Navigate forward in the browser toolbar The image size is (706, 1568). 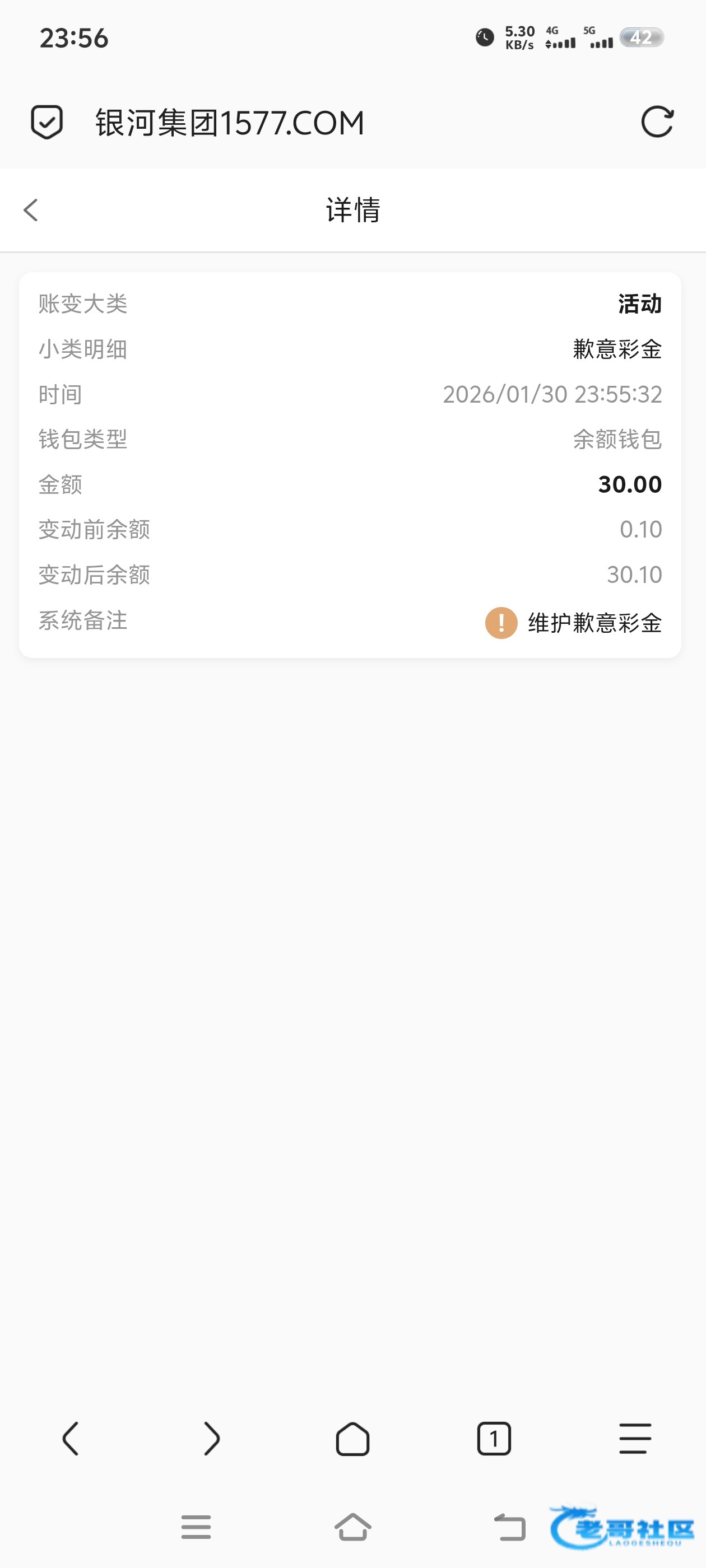(x=211, y=1439)
